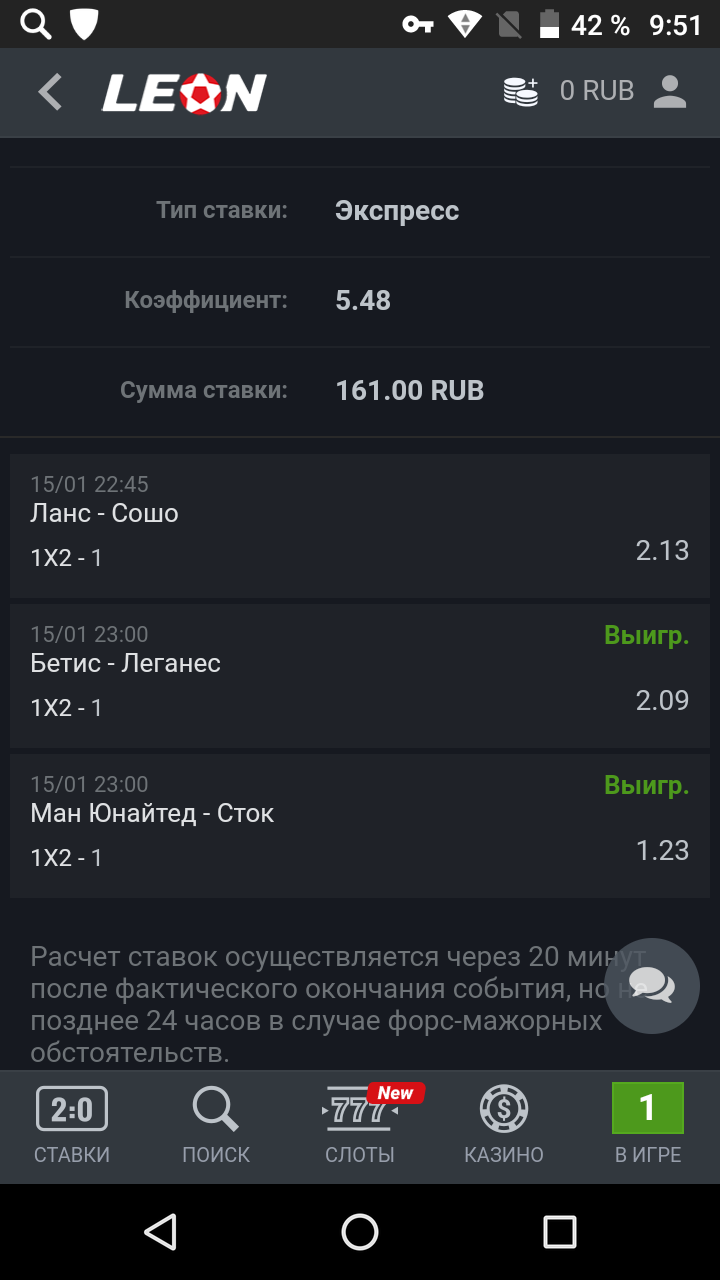Open active bets via the green В ИГРЕ icon

click(x=647, y=1107)
